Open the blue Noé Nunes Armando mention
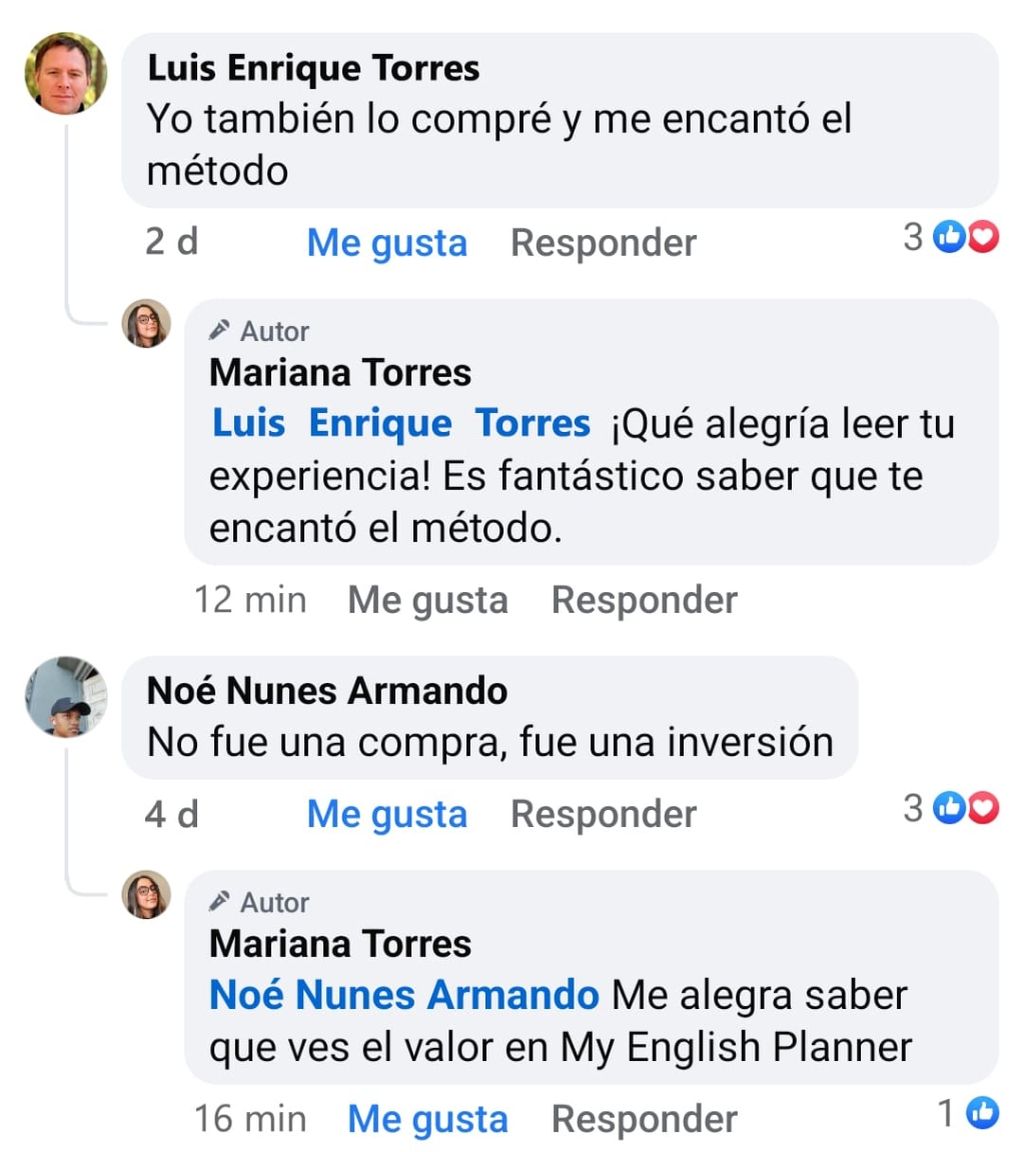Screen dimensions: 1024x1152 (x=404, y=995)
